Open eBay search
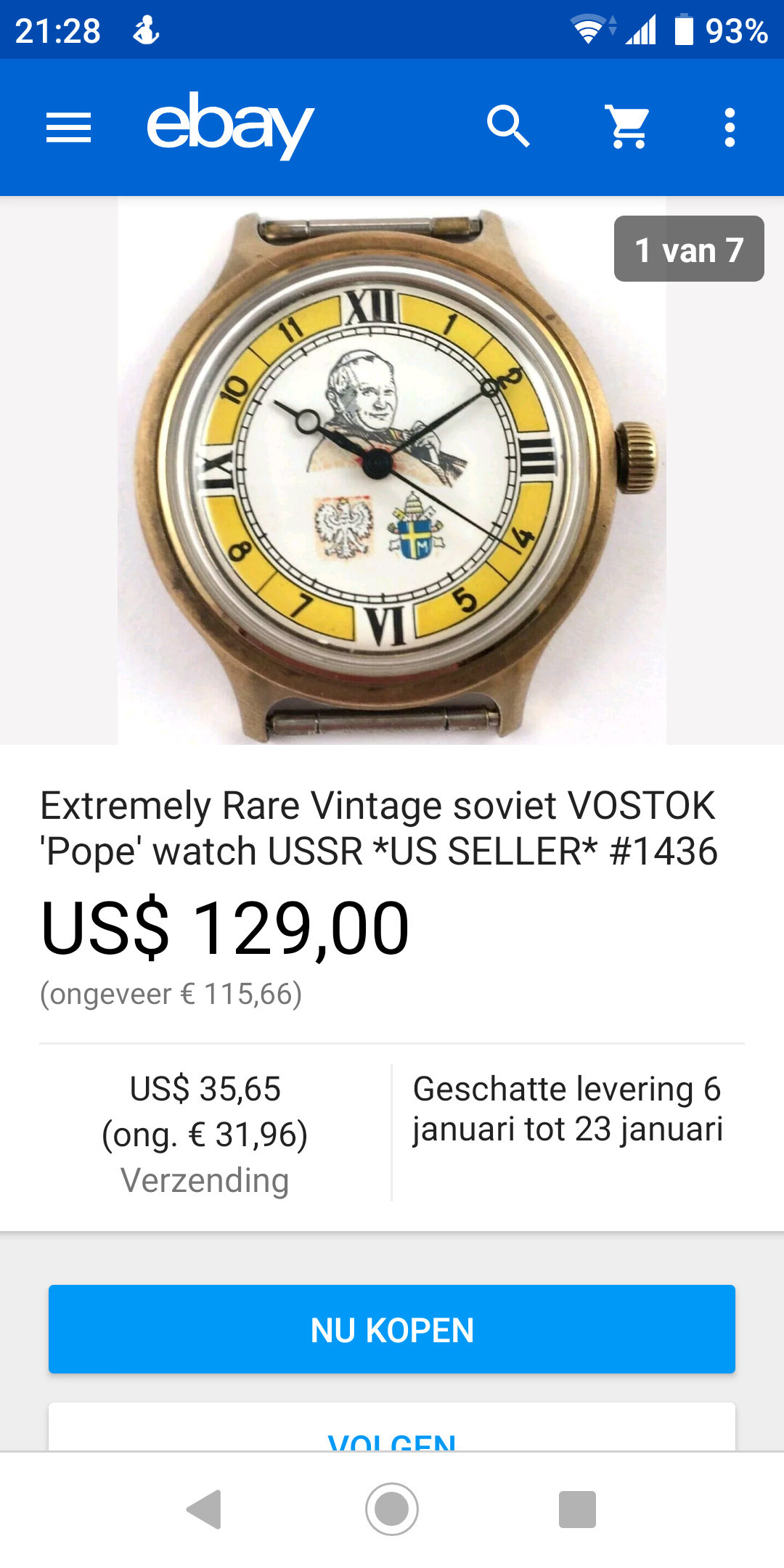This screenshot has width=784, height=1568. tap(507, 127)
